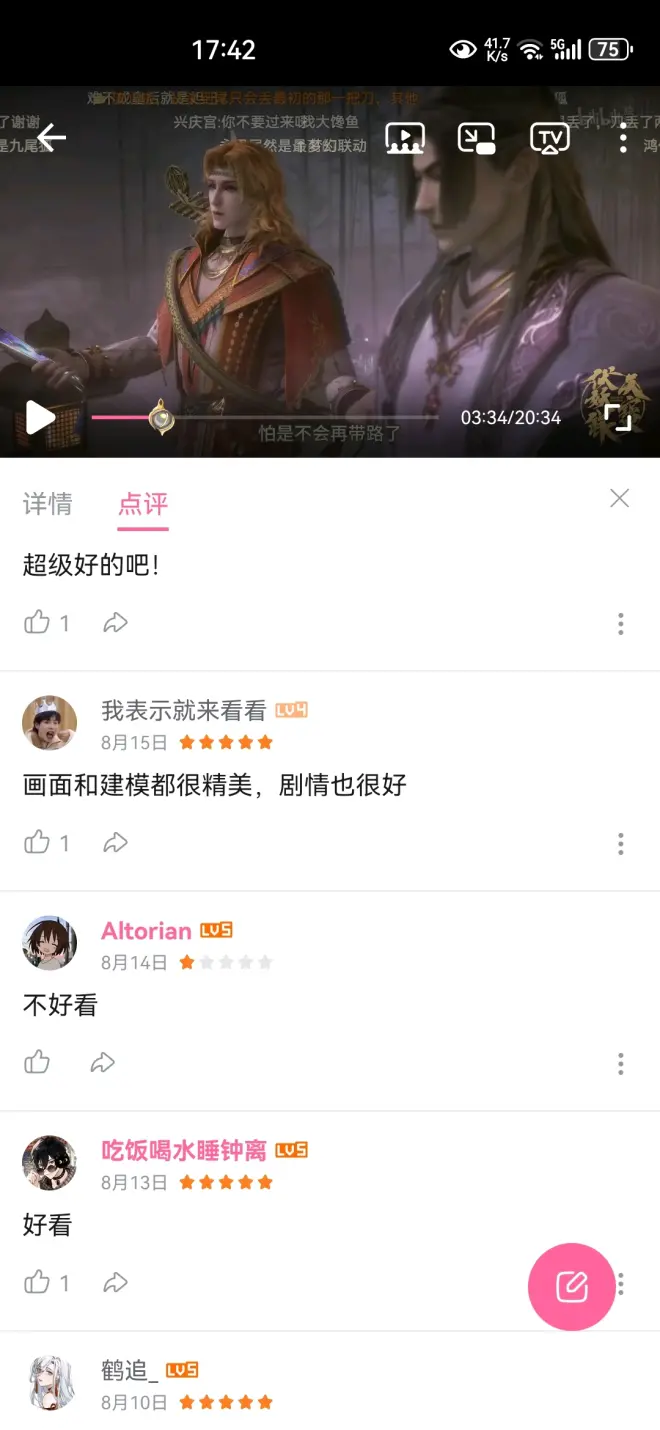660x1430 pixels.
Task: Enable picture-in-picture mode
Action: 476,138
